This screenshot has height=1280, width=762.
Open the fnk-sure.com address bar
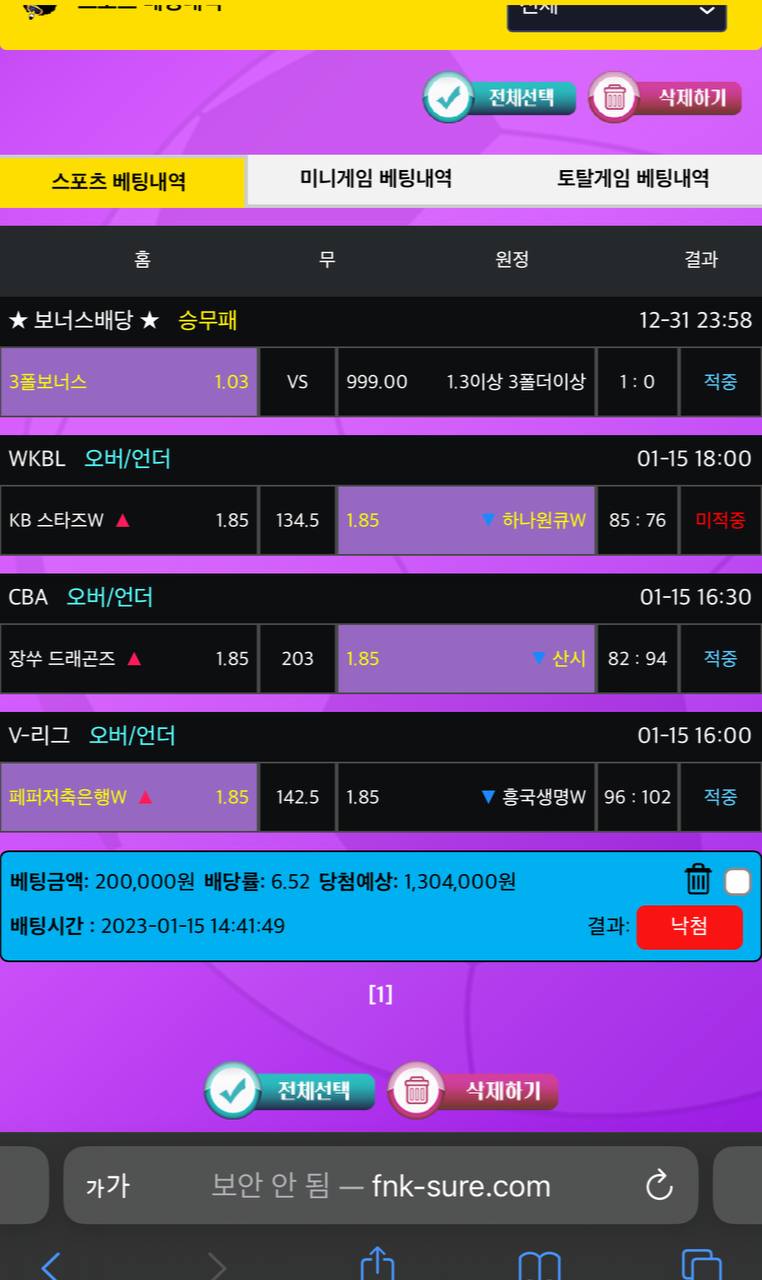tap(380, 1186)
